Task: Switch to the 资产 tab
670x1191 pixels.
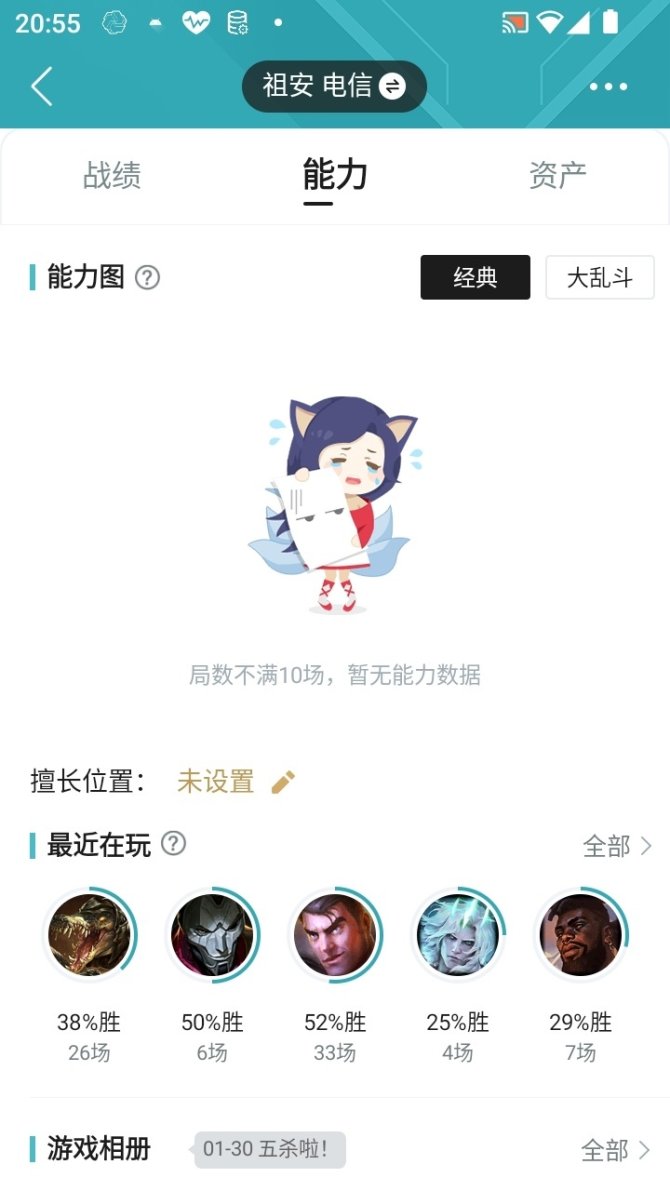Action: point(557,176)
